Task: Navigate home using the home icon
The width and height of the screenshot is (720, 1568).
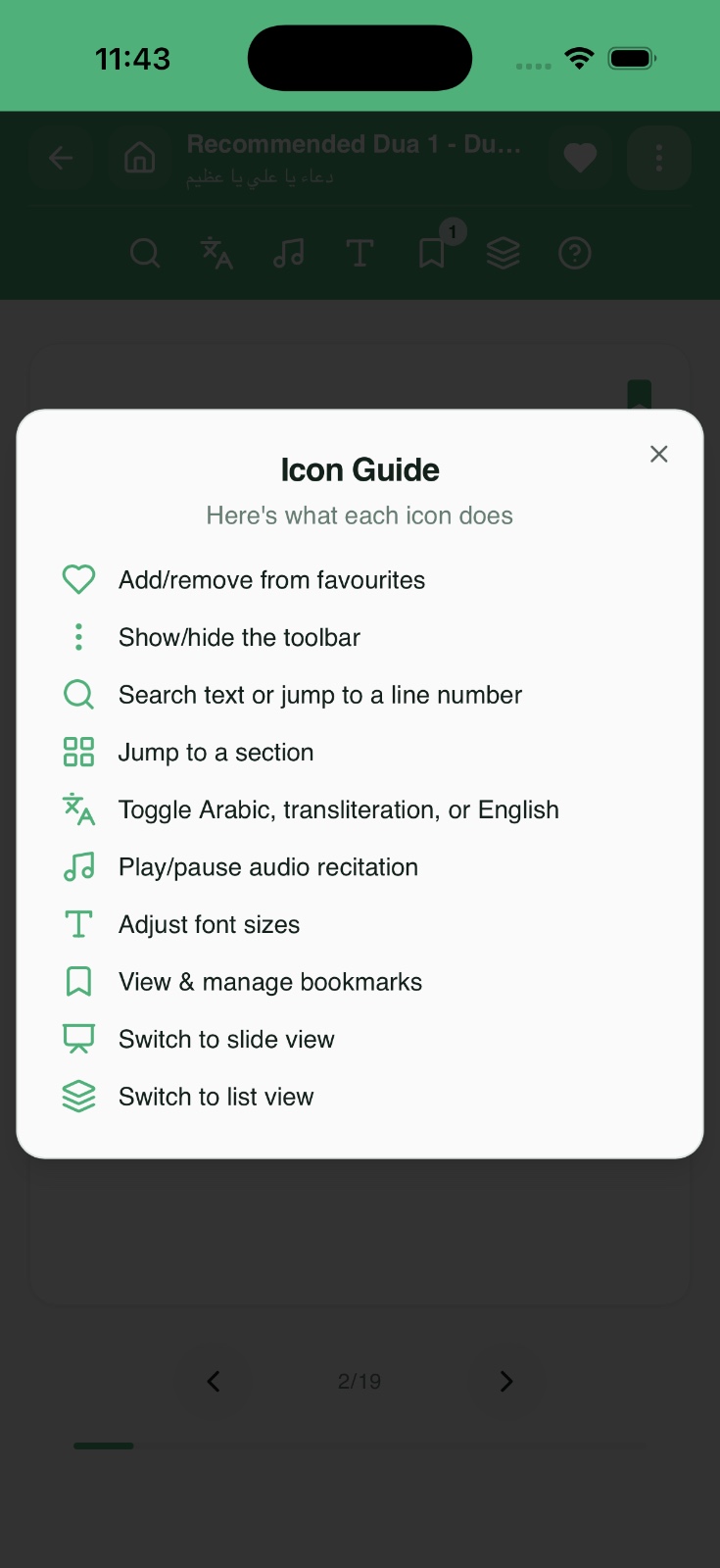Action: coord(139,157)
